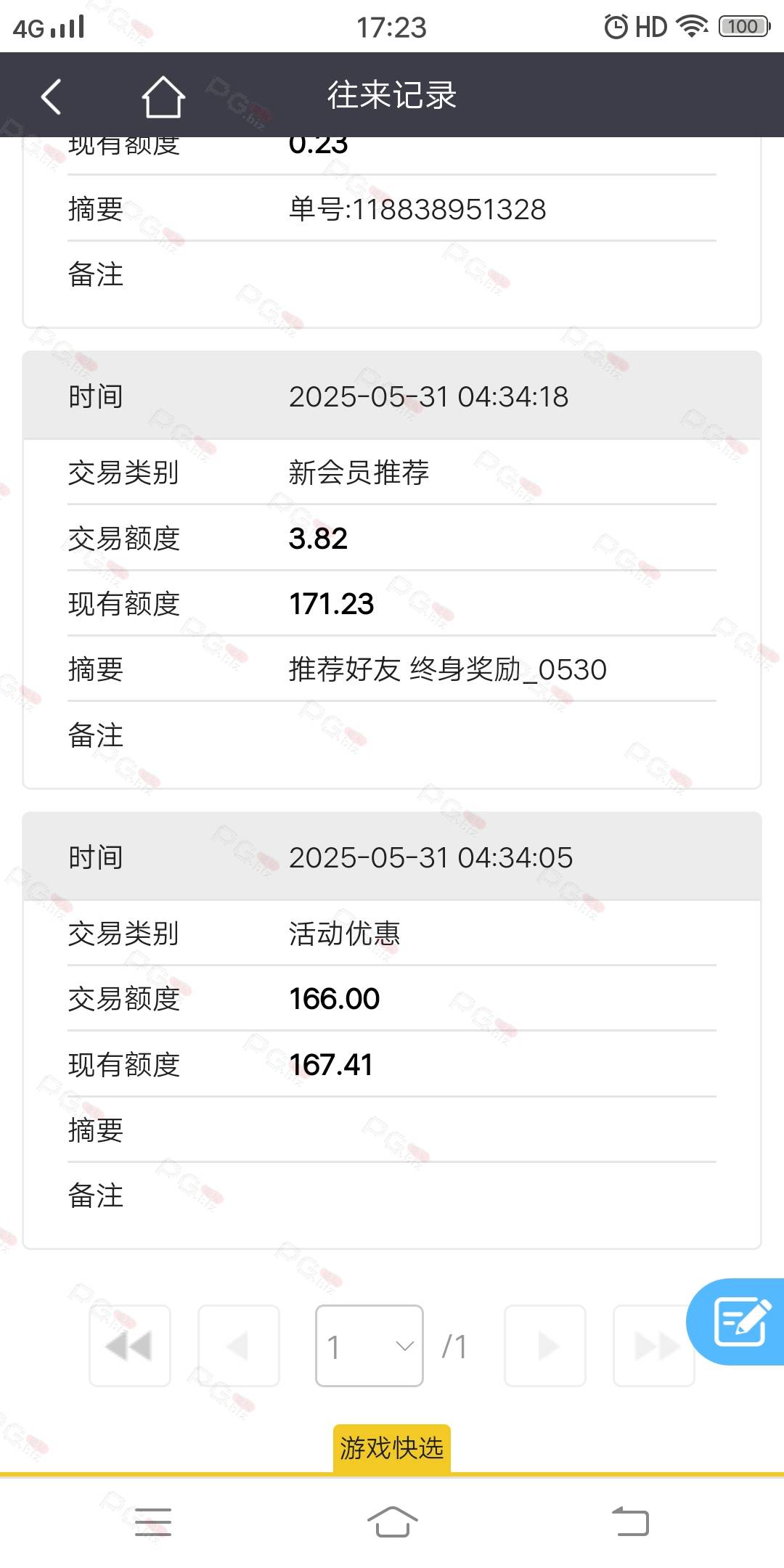Open the floating blue note-edit button

coord(736,1322)
